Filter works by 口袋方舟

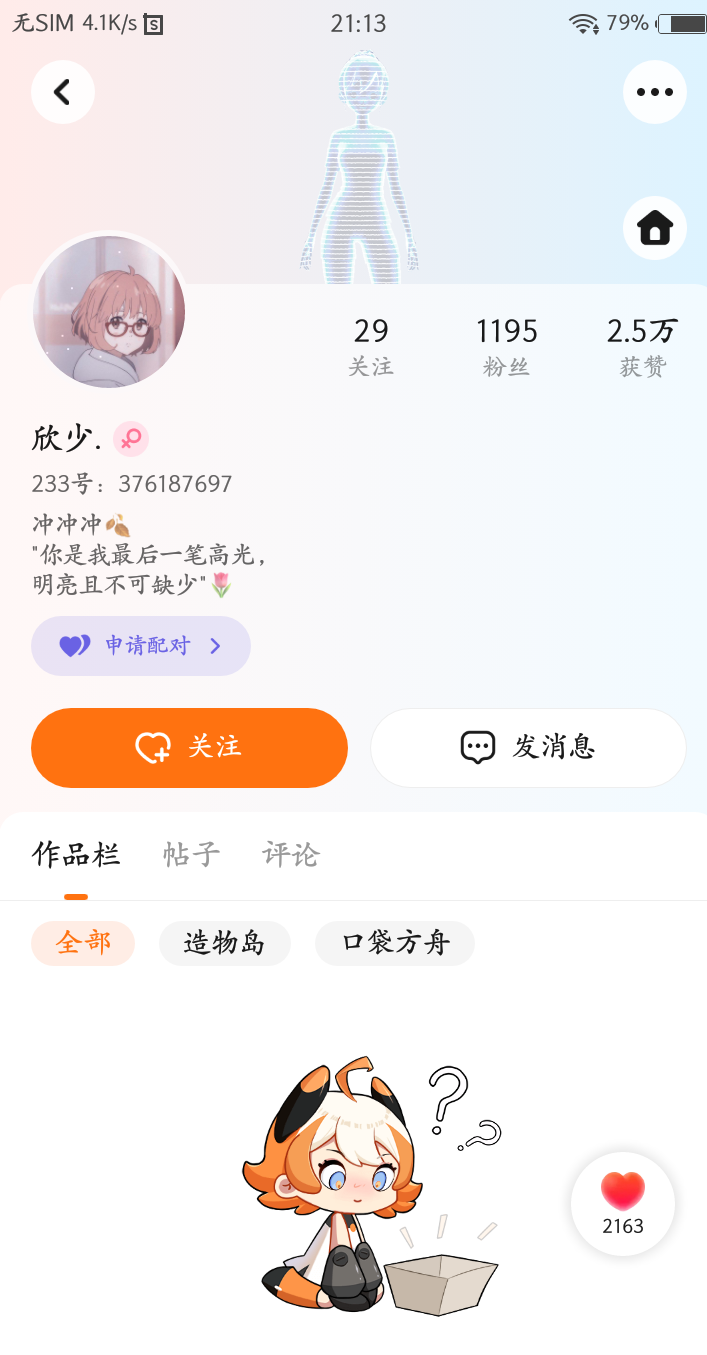[395, 943]
